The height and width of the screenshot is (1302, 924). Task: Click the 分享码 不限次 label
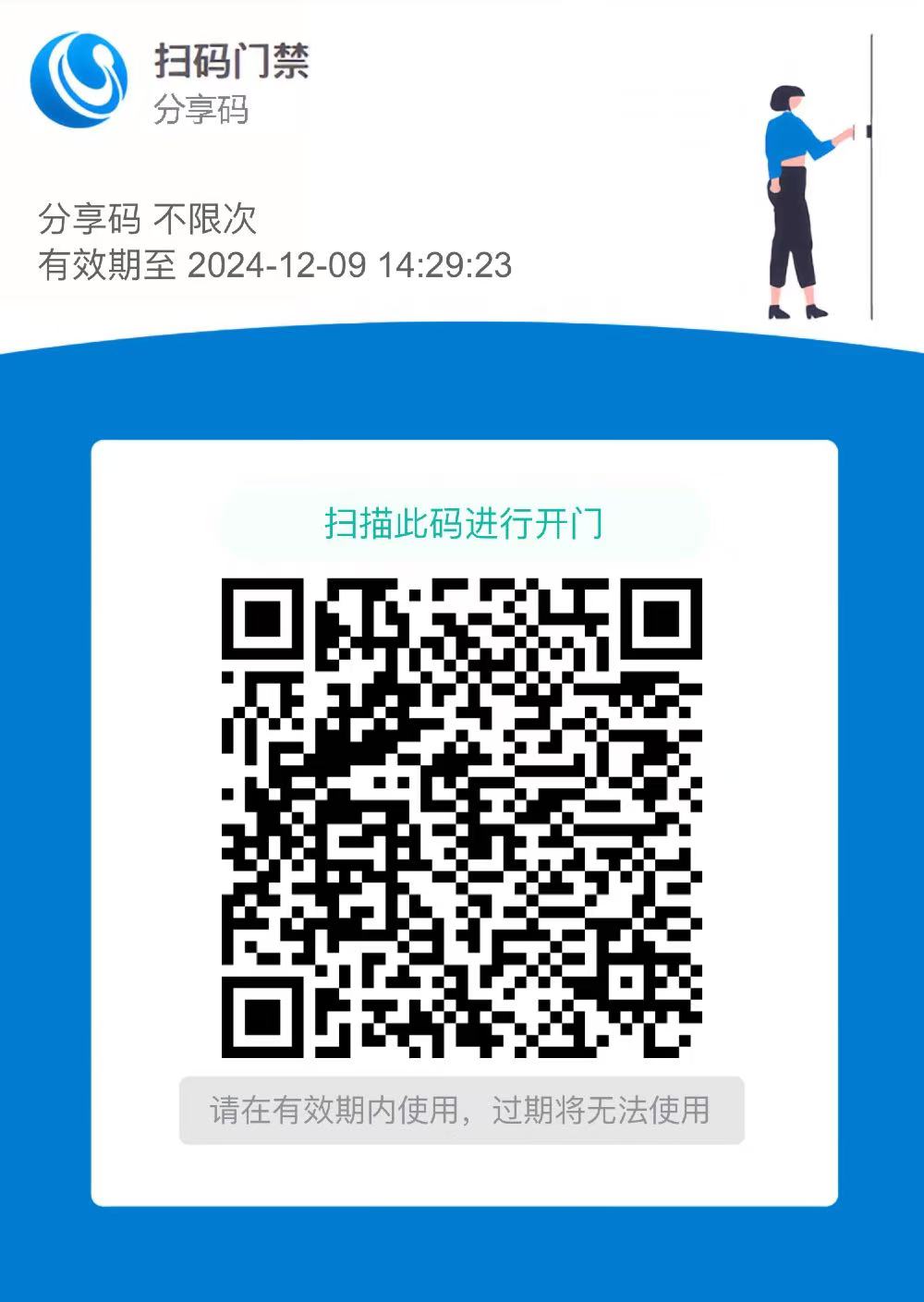(150, 218)
